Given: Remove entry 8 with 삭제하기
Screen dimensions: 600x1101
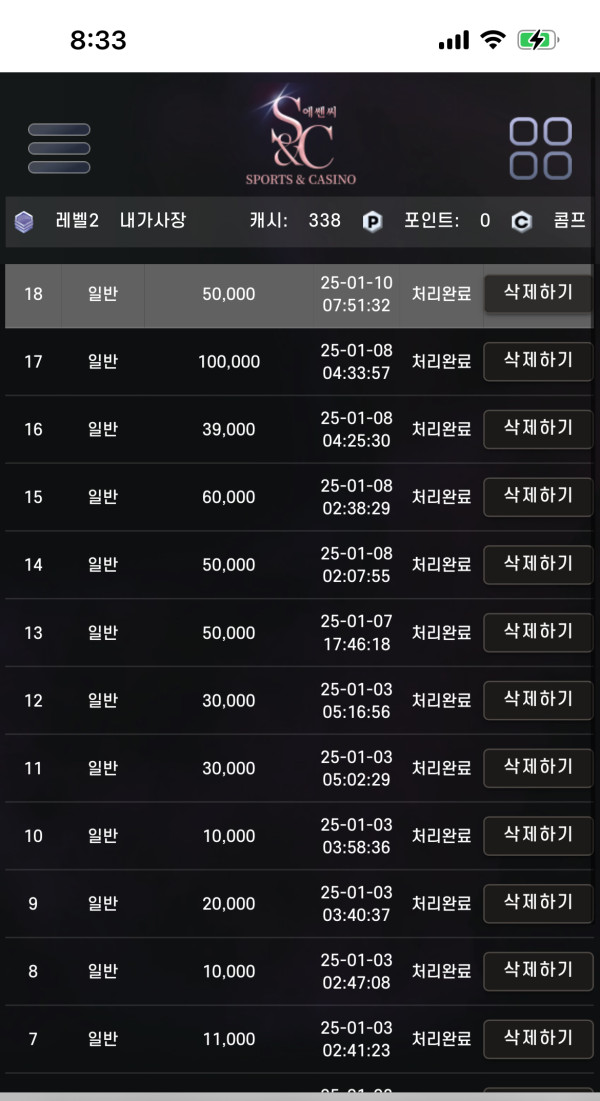Looking at the screenshot, I should 538,971.
